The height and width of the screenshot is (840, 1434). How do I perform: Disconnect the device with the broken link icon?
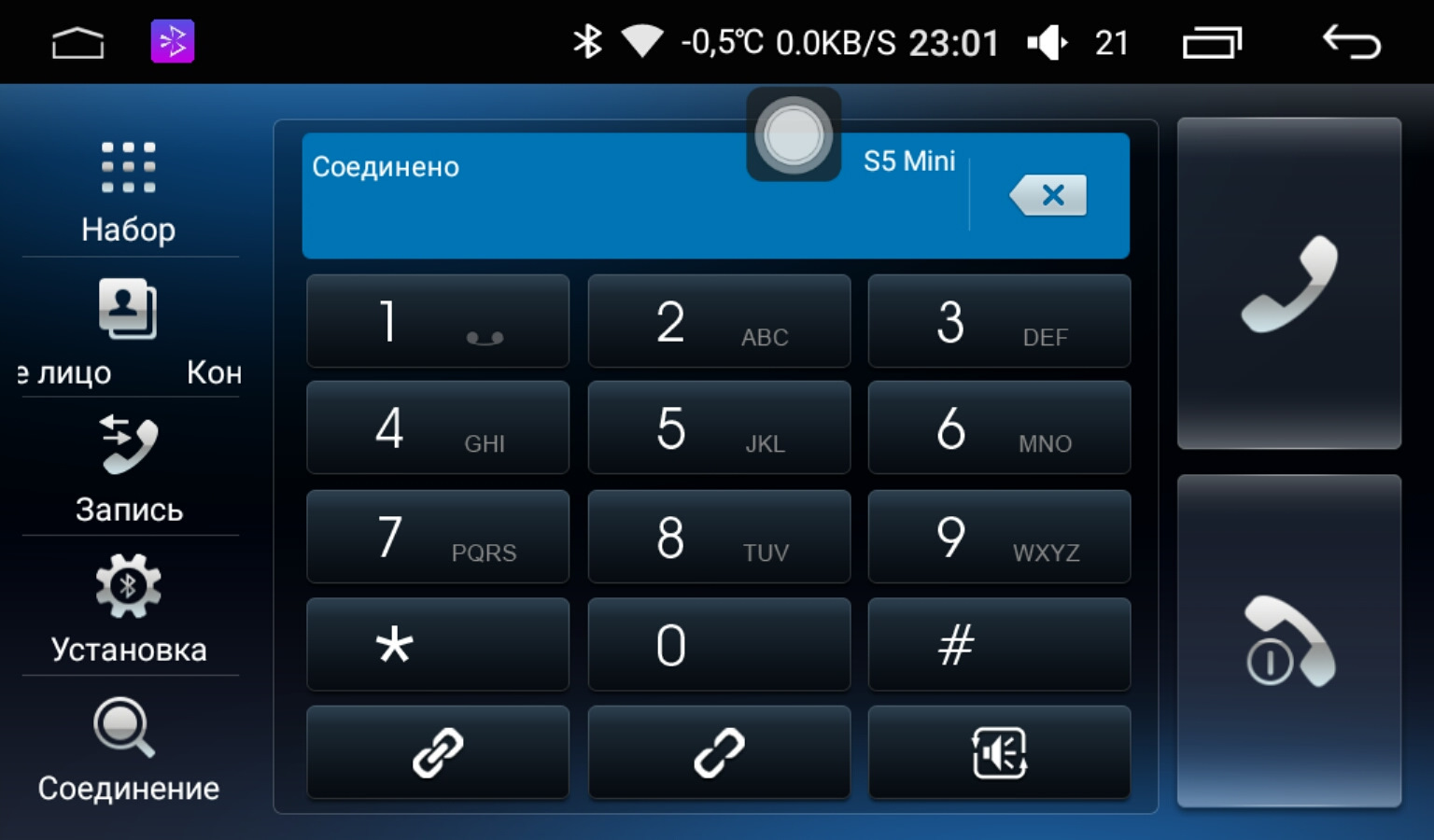pos(718,752)
